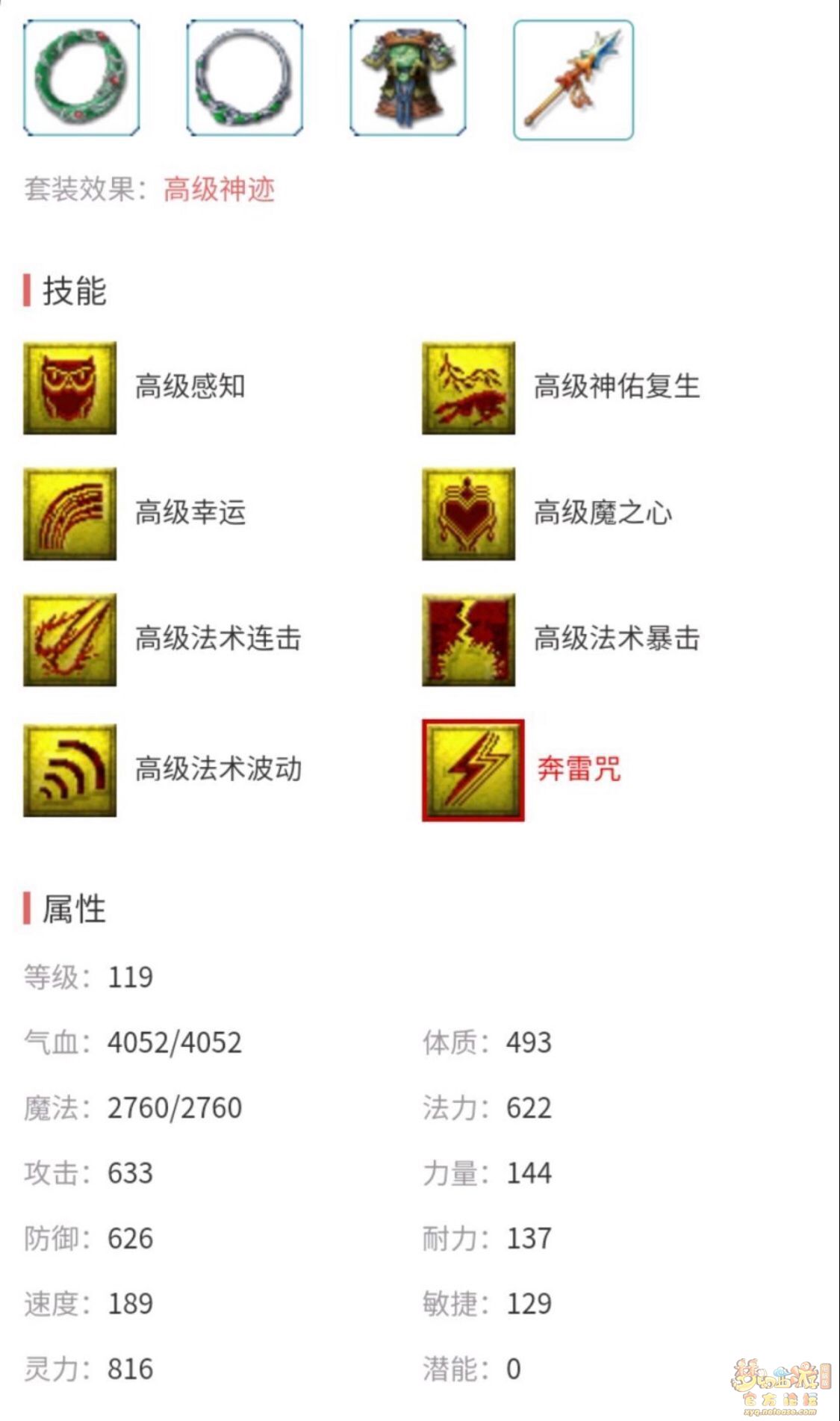View the 高级魔之心 skill details
This screenshot has height=1421, width=840.
pos(468,514)
